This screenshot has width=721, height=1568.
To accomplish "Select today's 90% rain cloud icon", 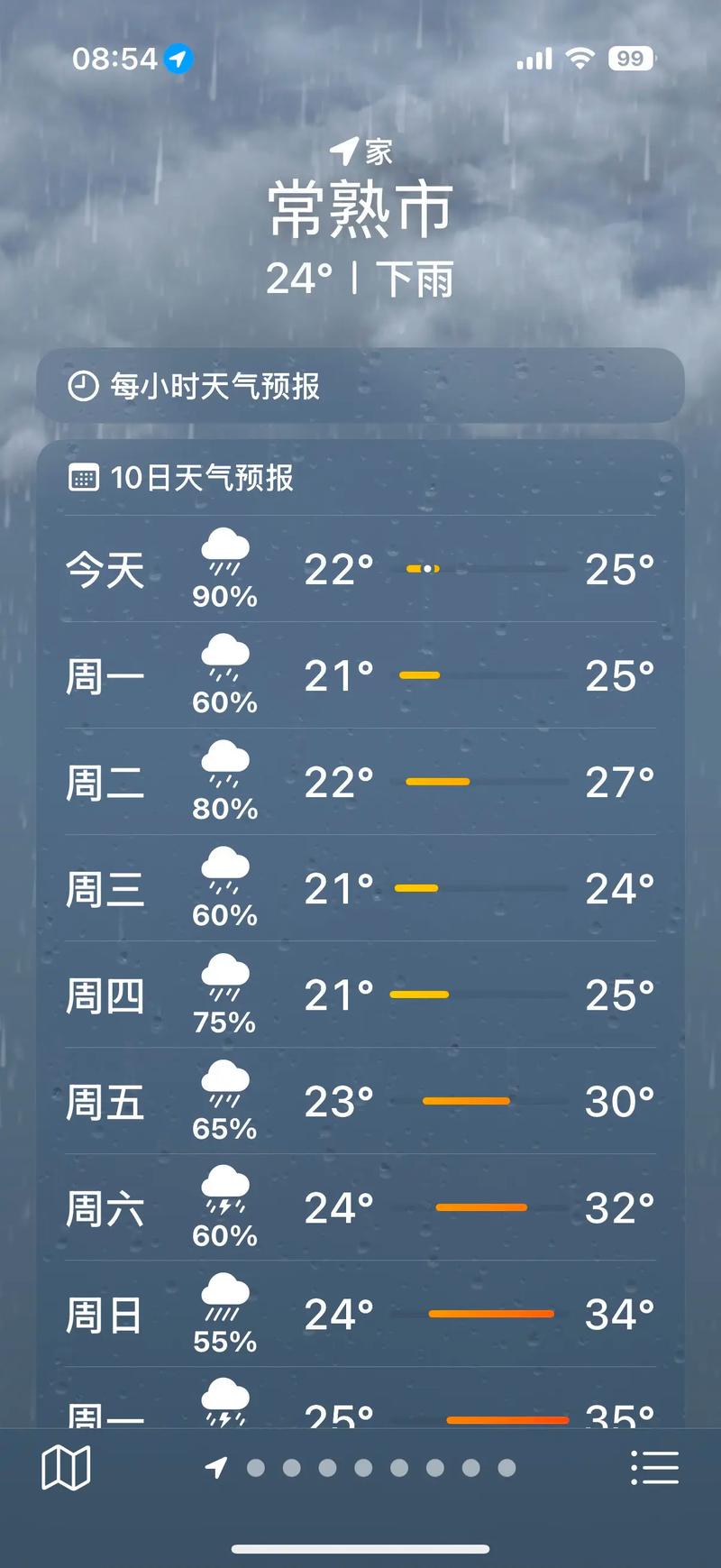I will pyautogui.click(x=225, y=548).
